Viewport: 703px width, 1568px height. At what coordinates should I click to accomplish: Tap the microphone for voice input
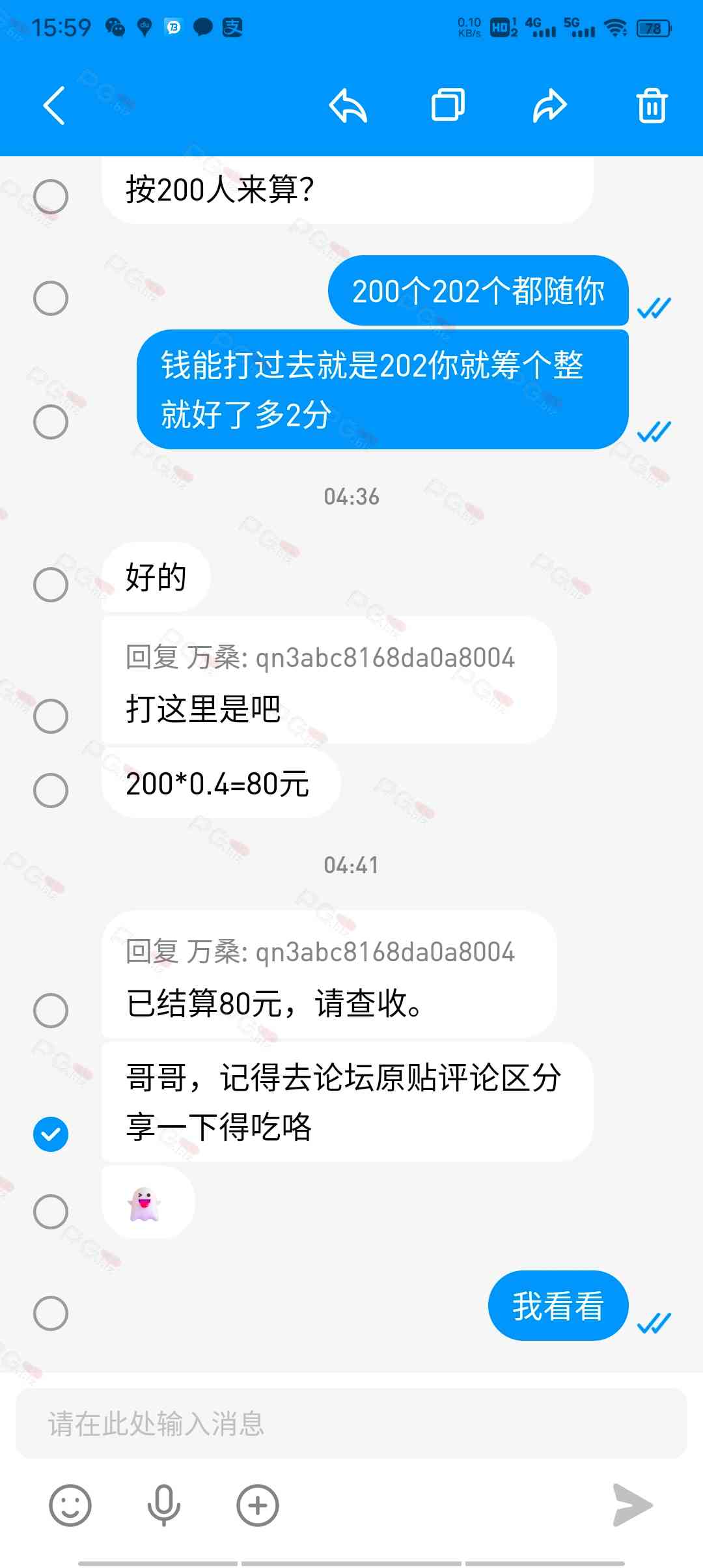(163, 1505)
